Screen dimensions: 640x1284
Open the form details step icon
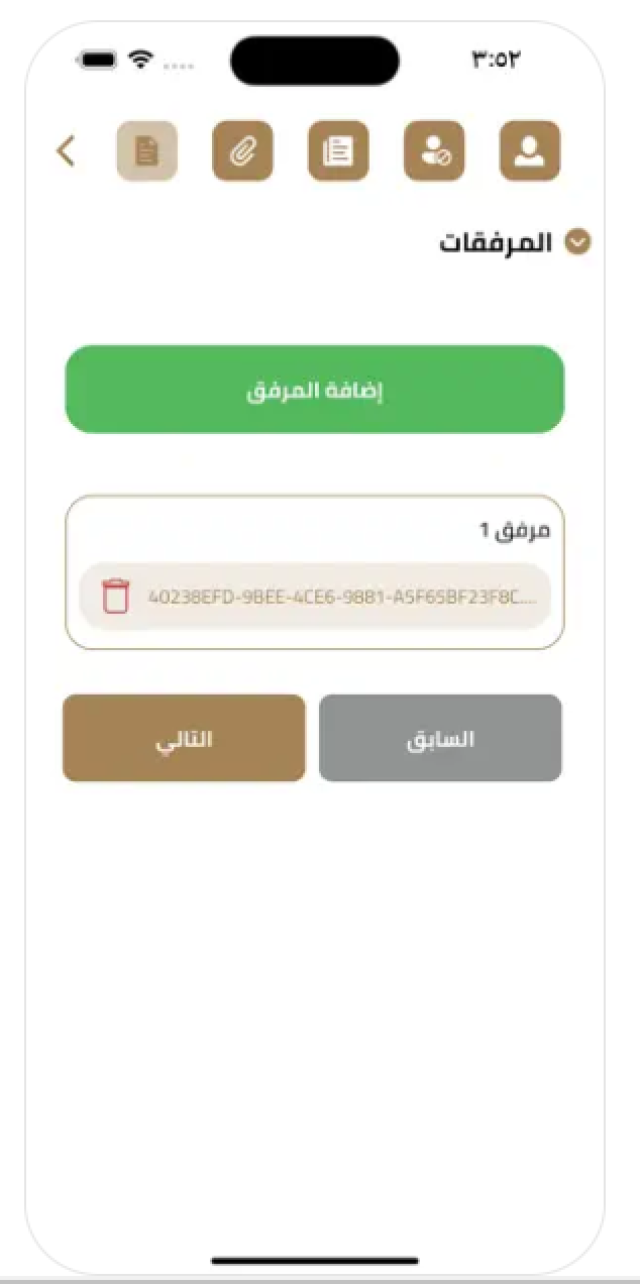pos(338,151)
